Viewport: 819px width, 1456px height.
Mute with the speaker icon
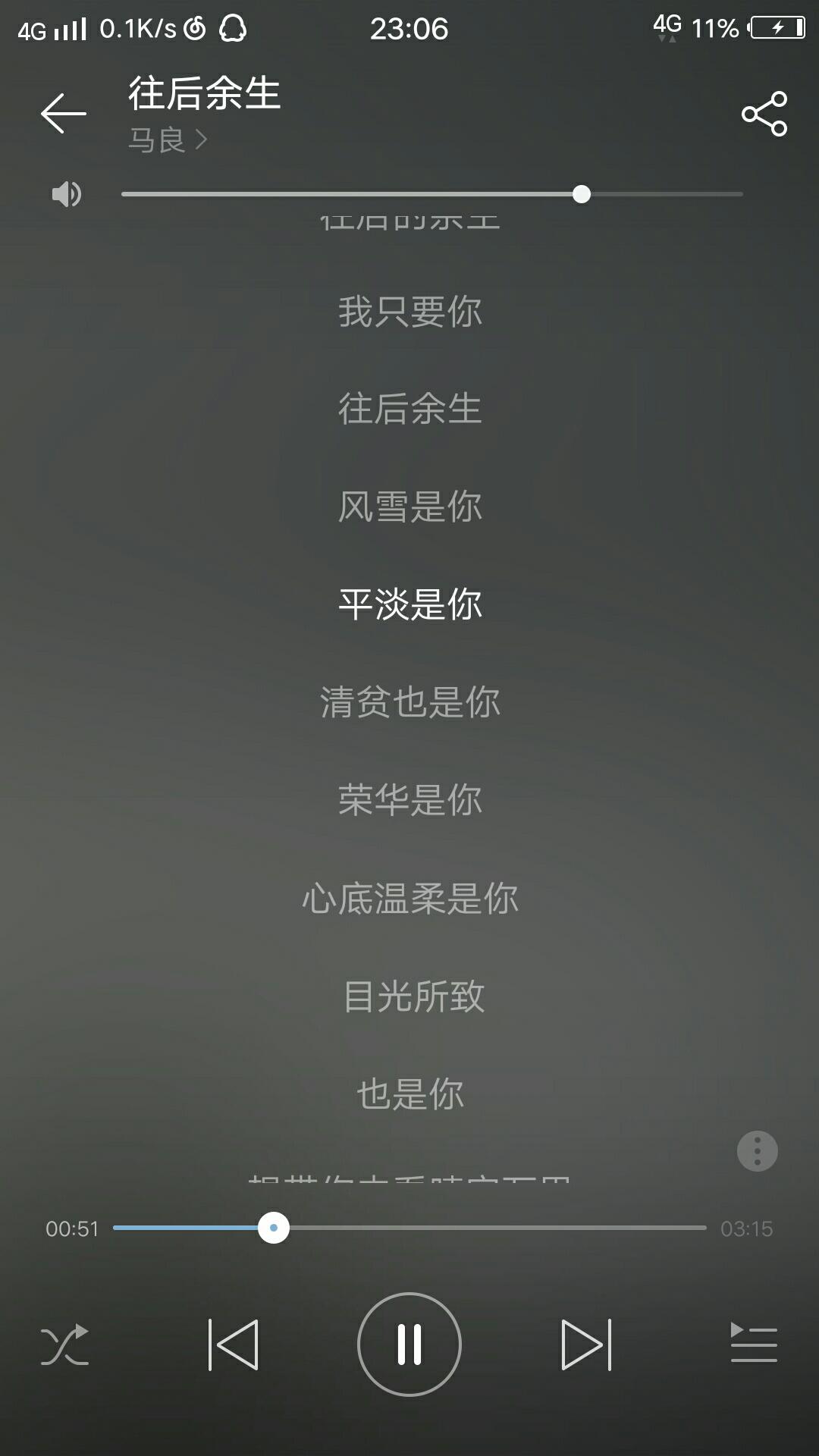[x=67, y=194]
